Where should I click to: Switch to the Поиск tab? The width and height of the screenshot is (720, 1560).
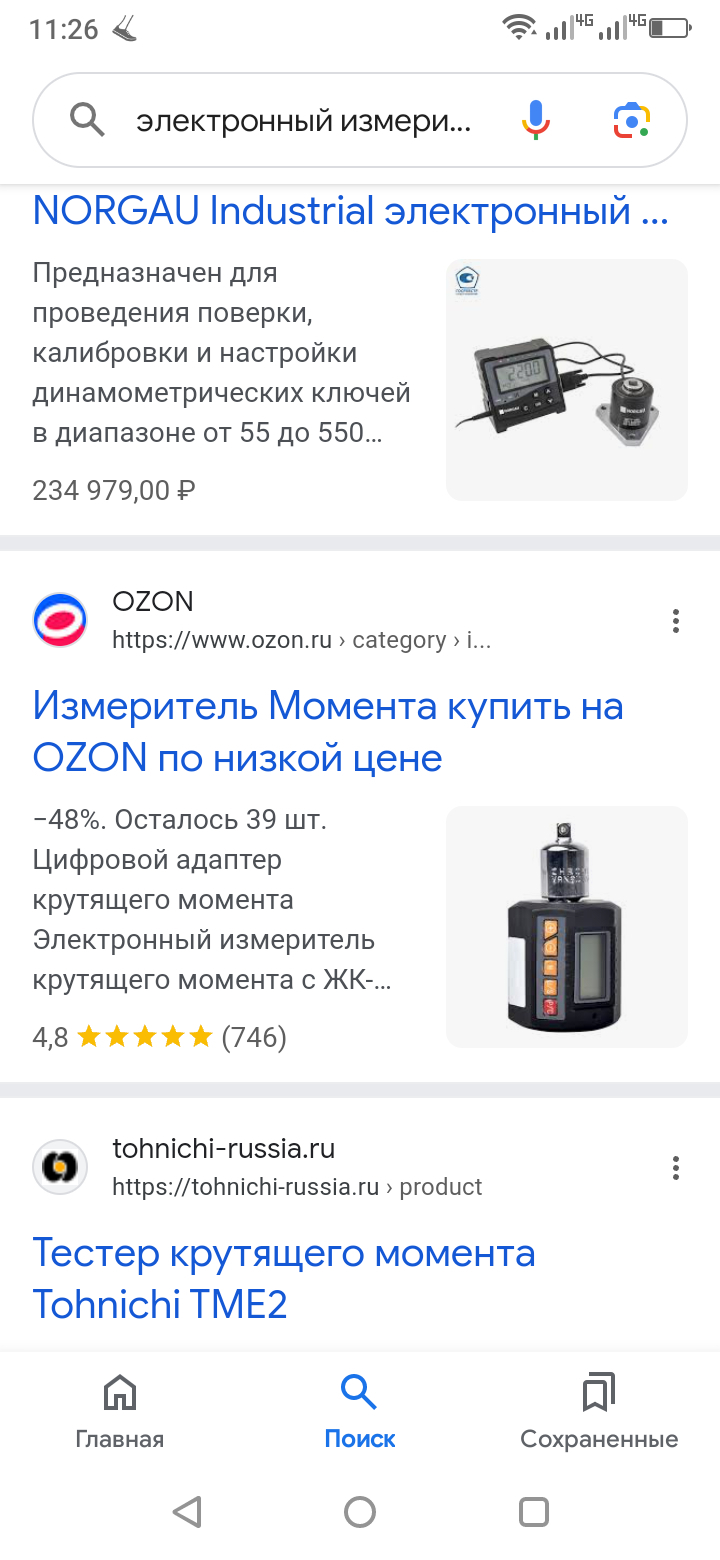pos(360,1412)
